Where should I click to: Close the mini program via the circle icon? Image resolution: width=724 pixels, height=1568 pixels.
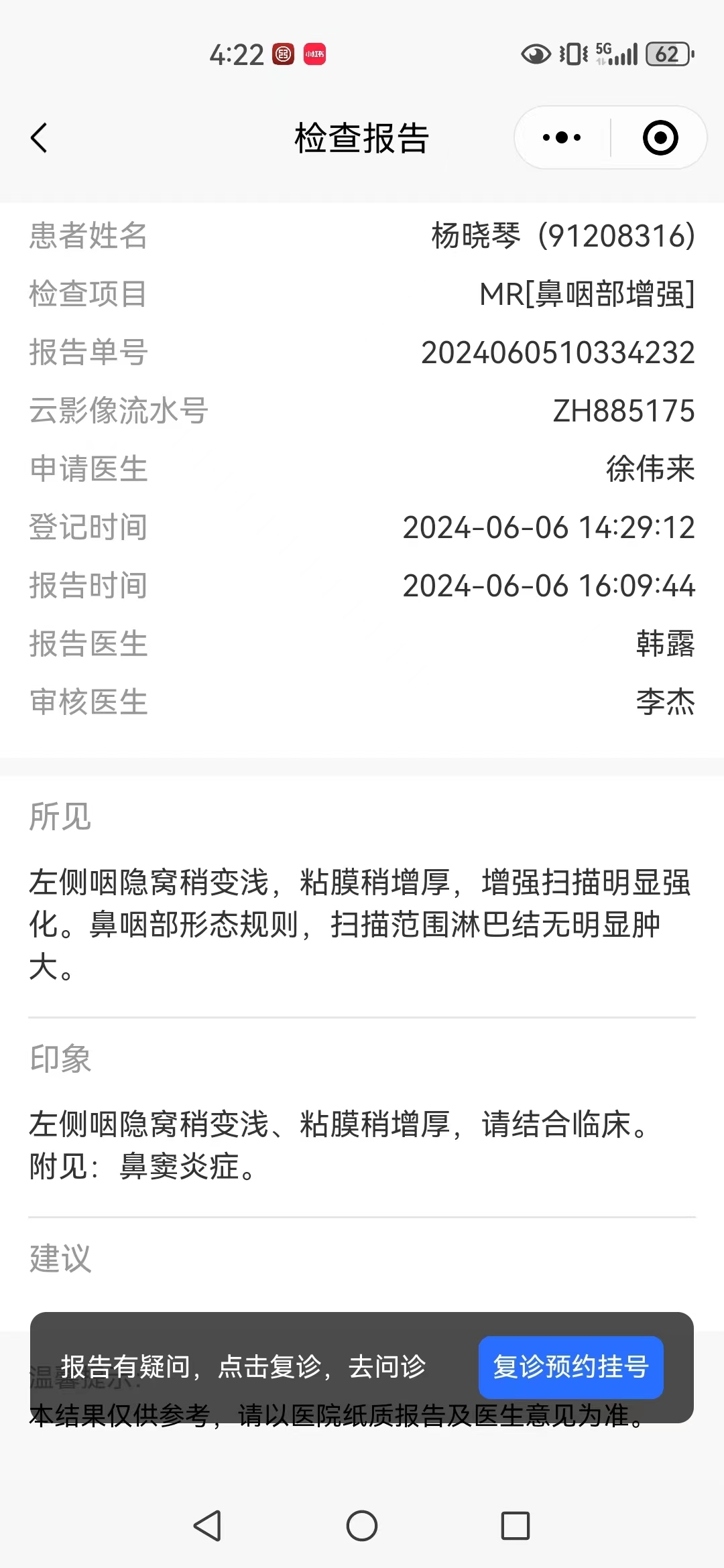click(x=660, y=138)
